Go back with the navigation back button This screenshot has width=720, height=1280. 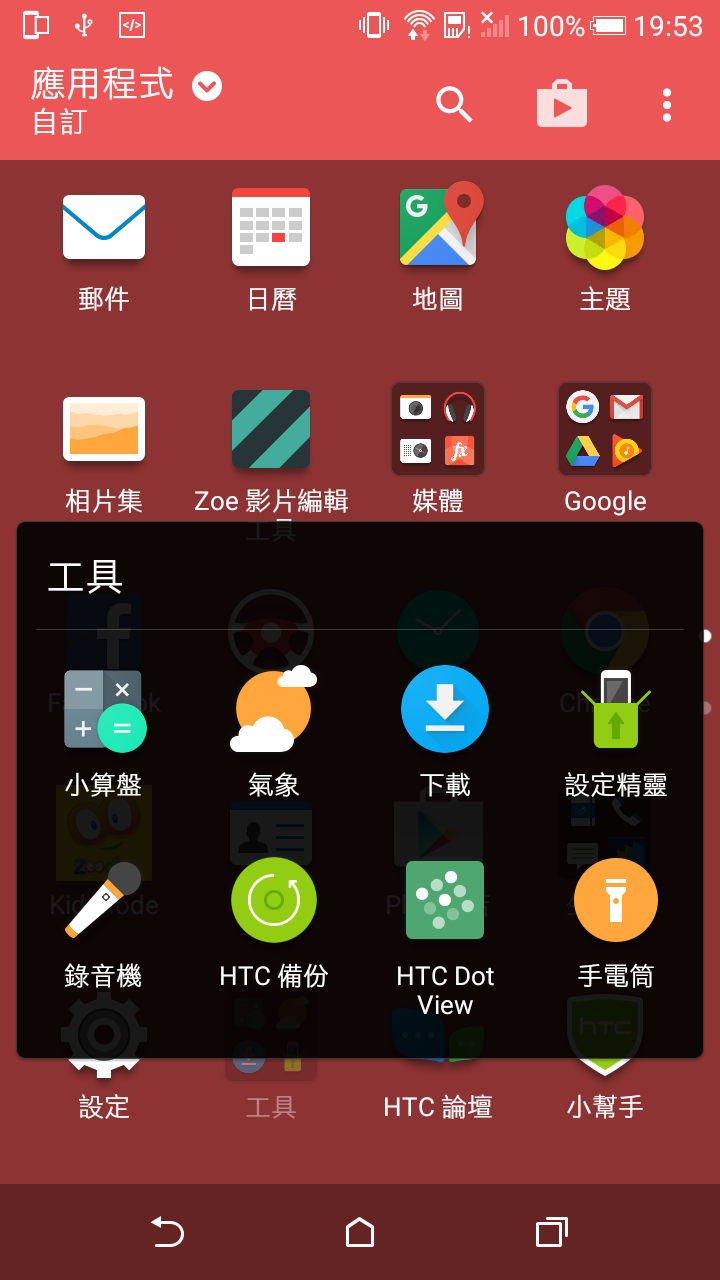(x=168, y=1232)
